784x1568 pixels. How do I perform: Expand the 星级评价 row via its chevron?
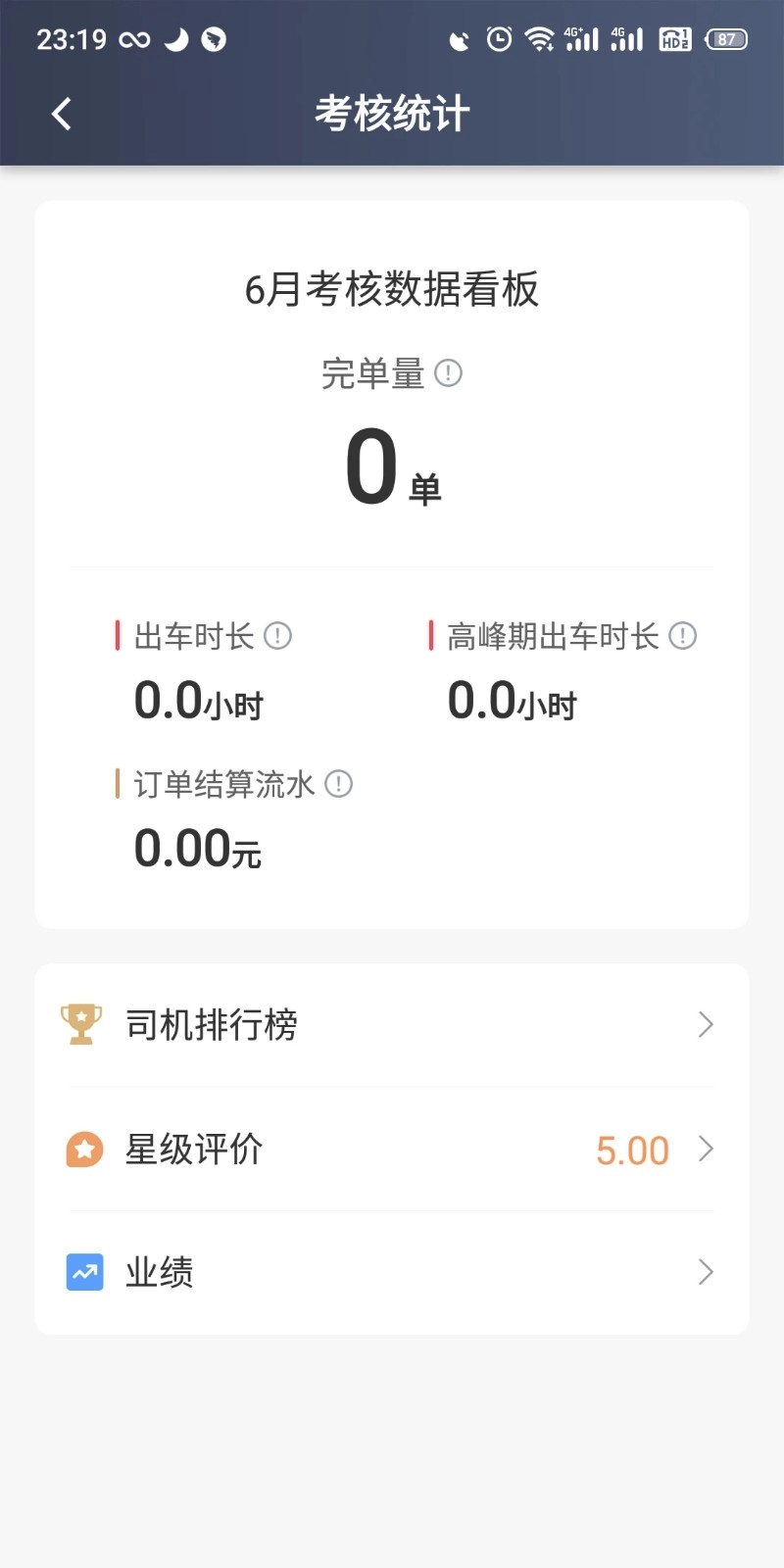click(x=705, y=1149)
